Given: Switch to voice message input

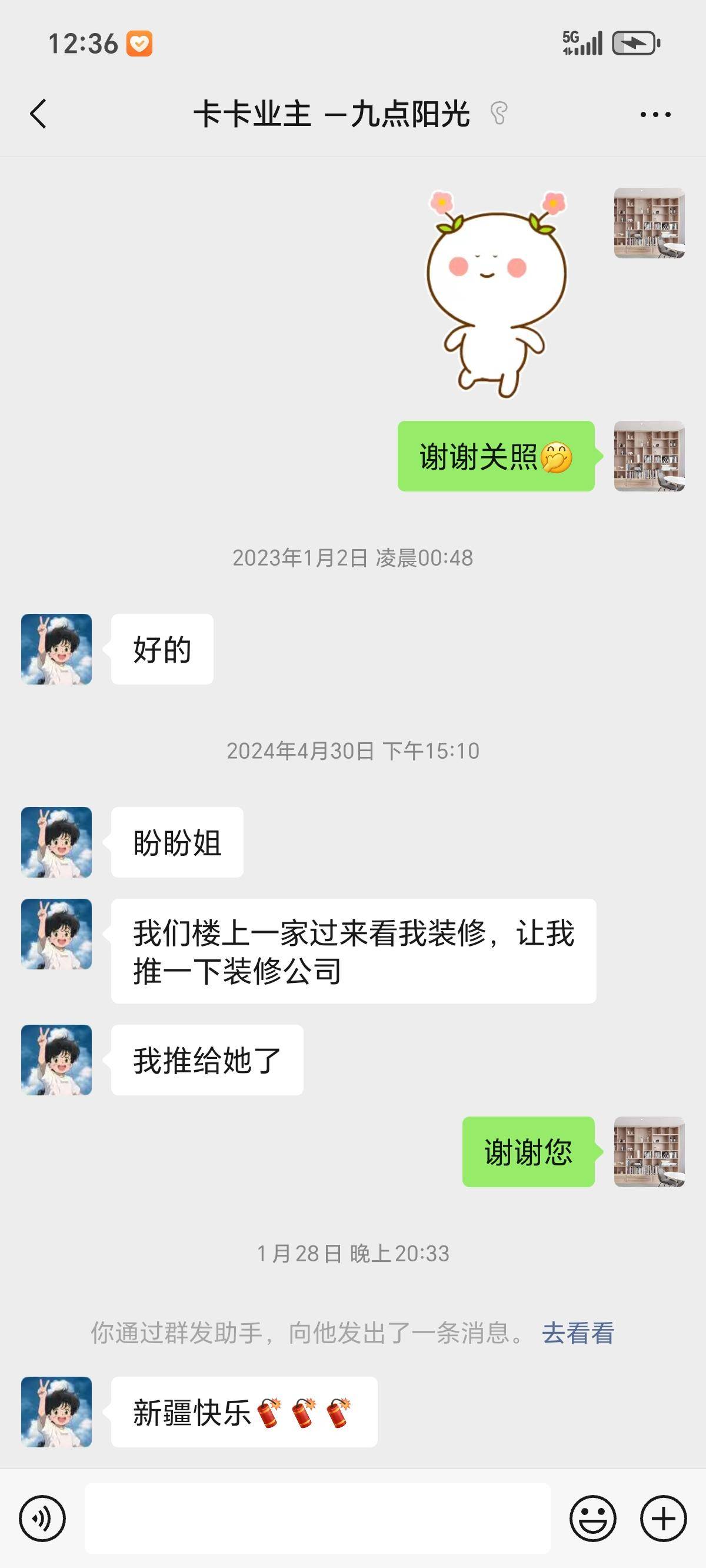Looking at the screenshot, I should click(42, 1518).
